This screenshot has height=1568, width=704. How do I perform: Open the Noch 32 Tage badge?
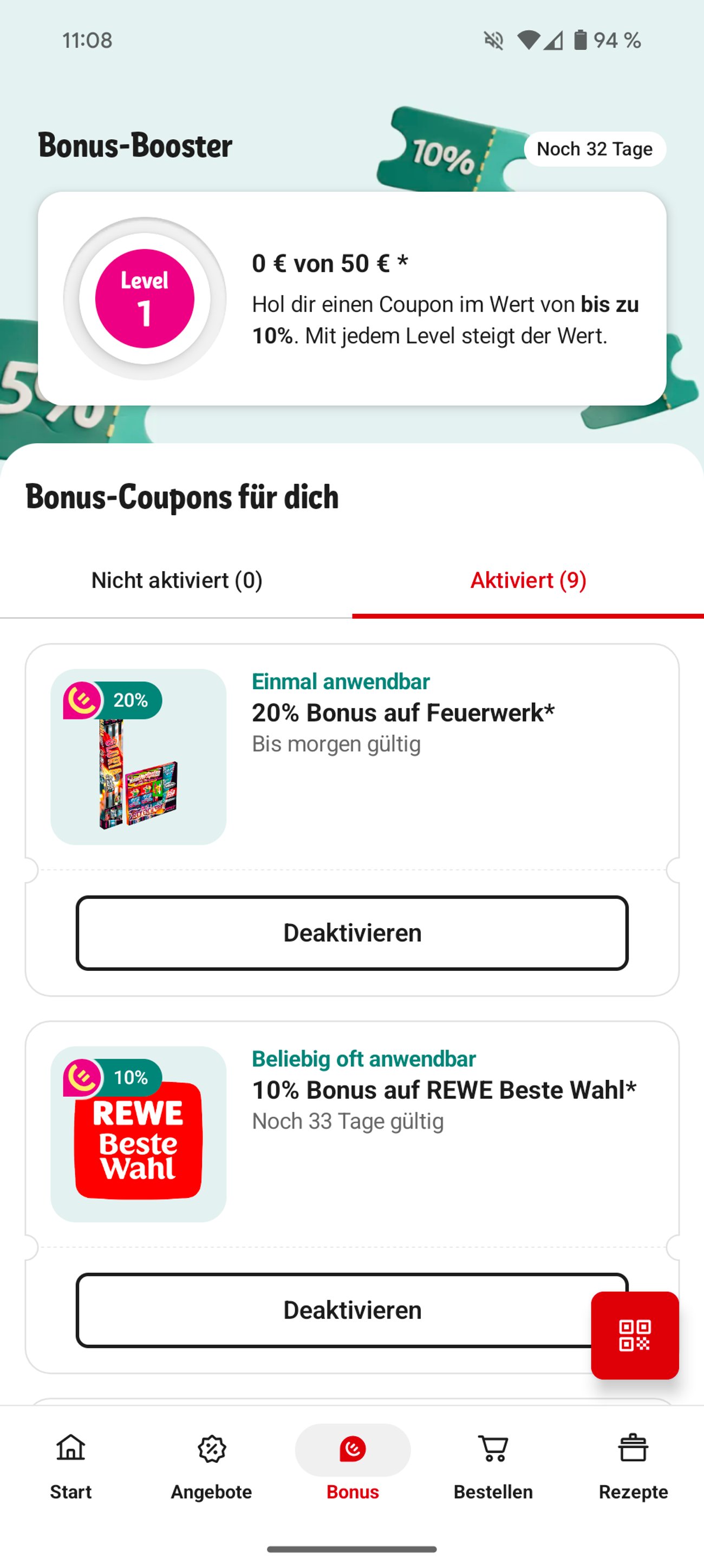click(595, 148)
